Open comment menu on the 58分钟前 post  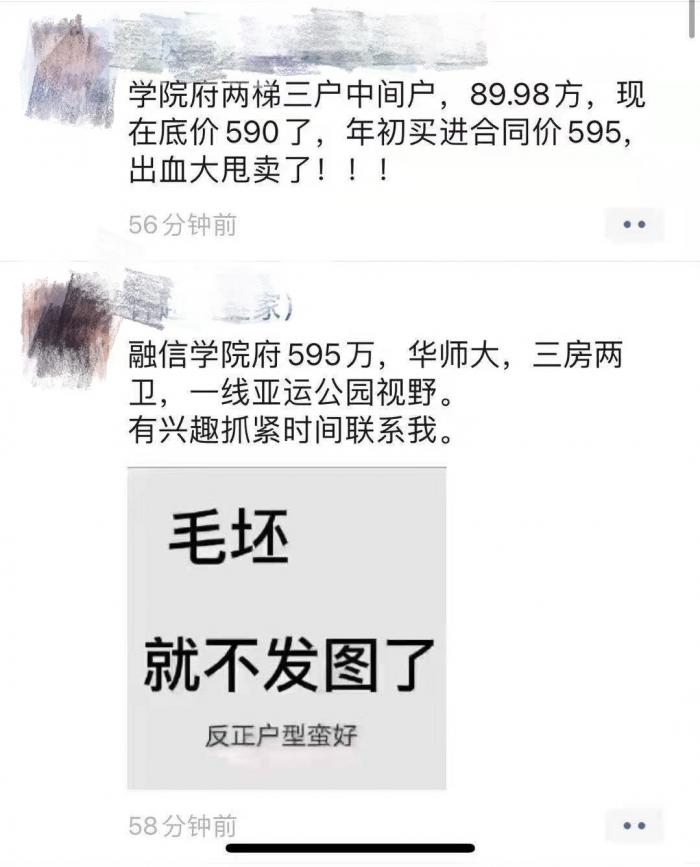click(x=634, y=825)
